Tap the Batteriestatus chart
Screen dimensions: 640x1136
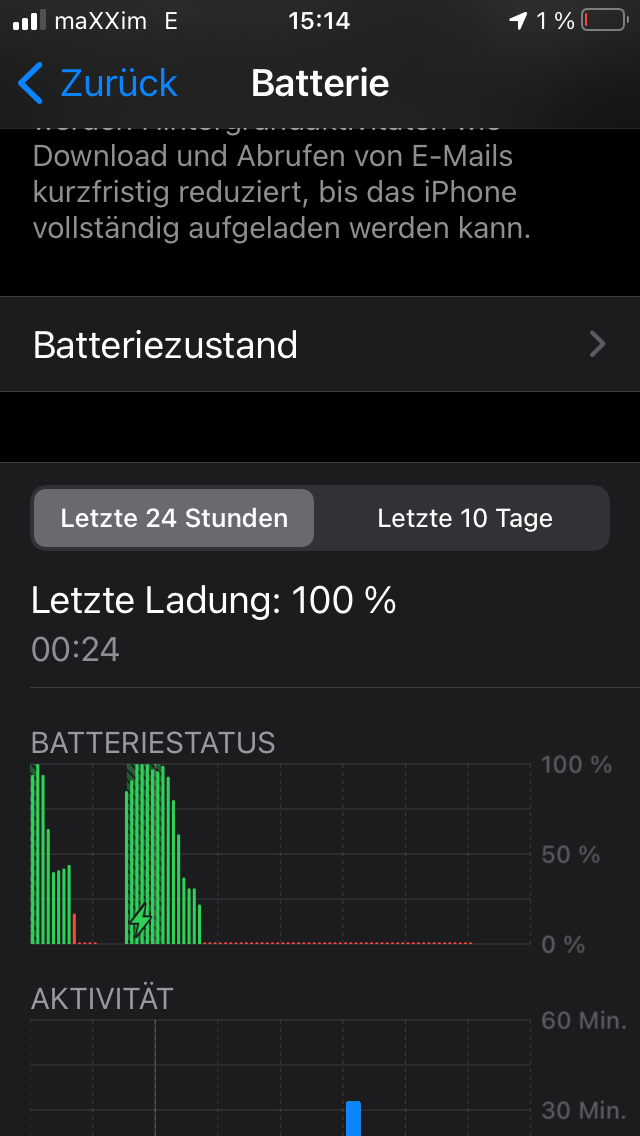click(x=280, y=854)
